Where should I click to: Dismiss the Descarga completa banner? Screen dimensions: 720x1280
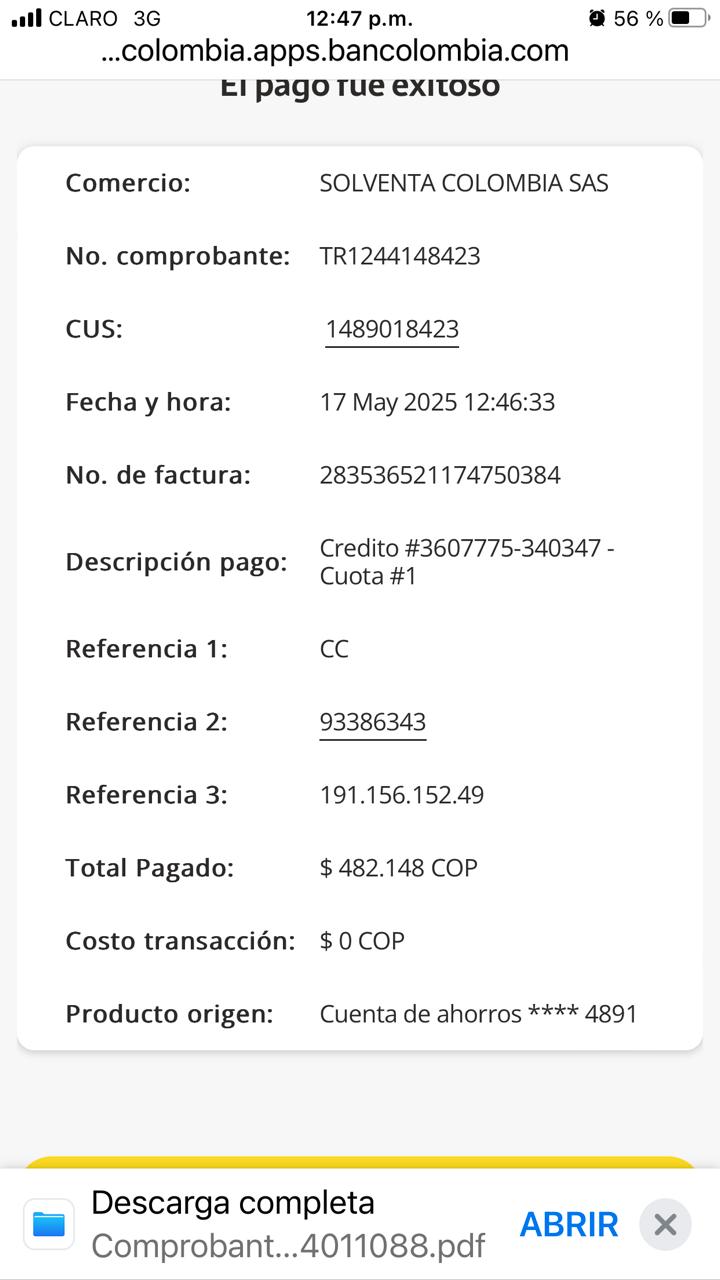(665, 1224)
